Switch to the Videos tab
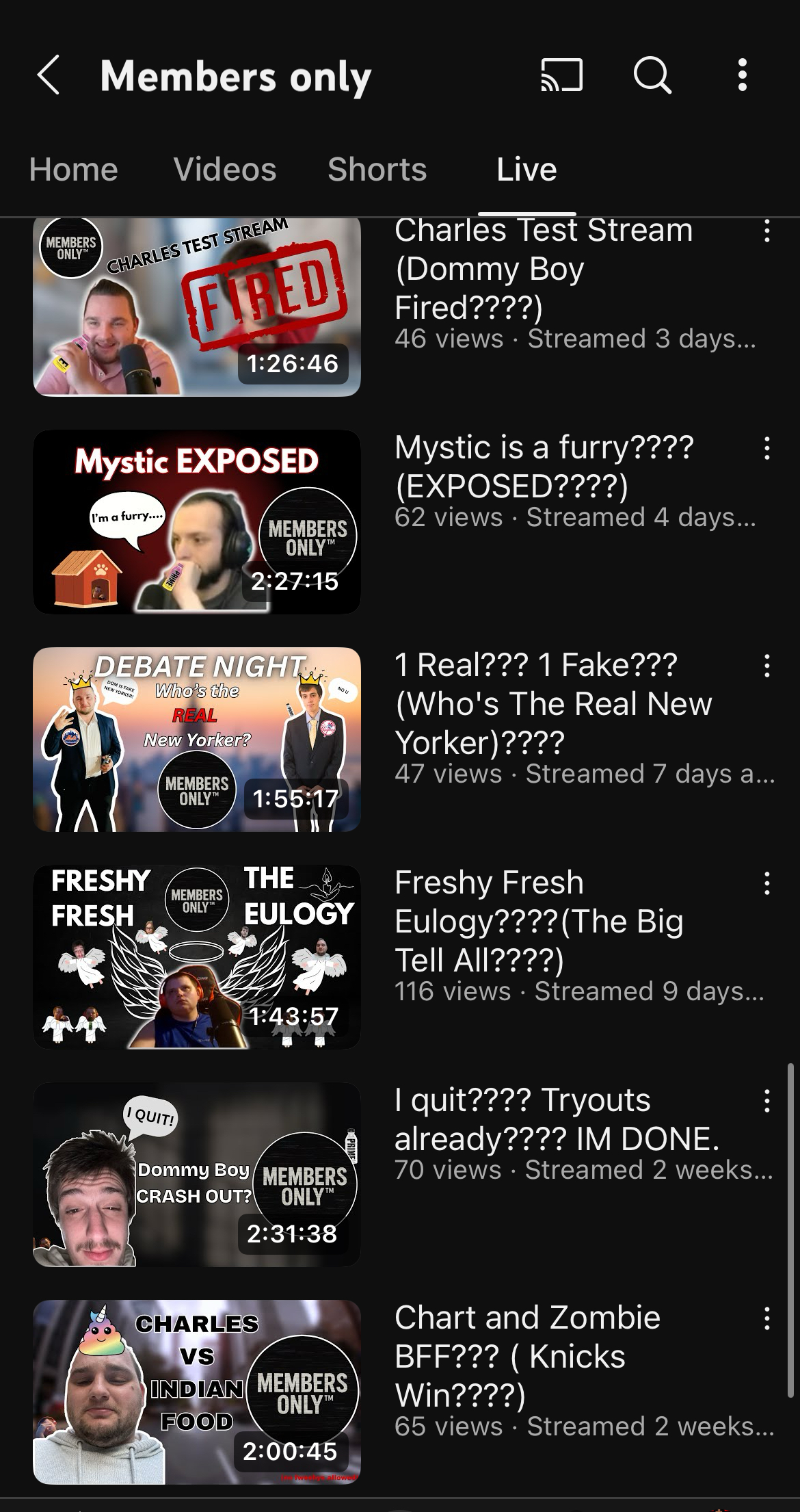800x1512 pixels. click(225, 169)
